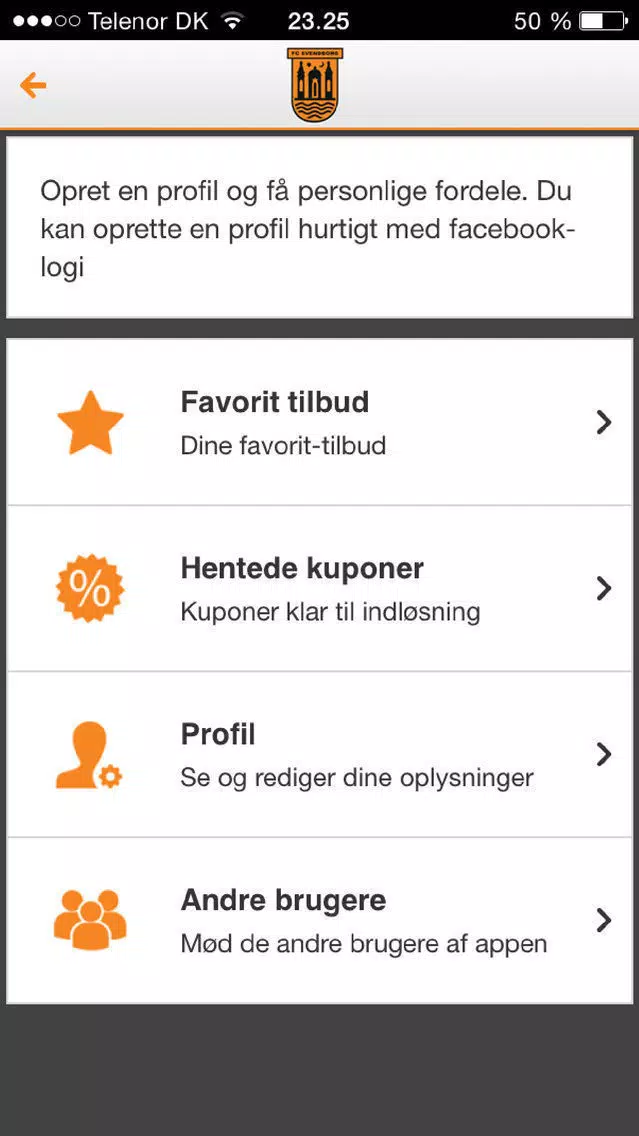
Task: Select Profil to edit your details
Action: coord(320,754)
